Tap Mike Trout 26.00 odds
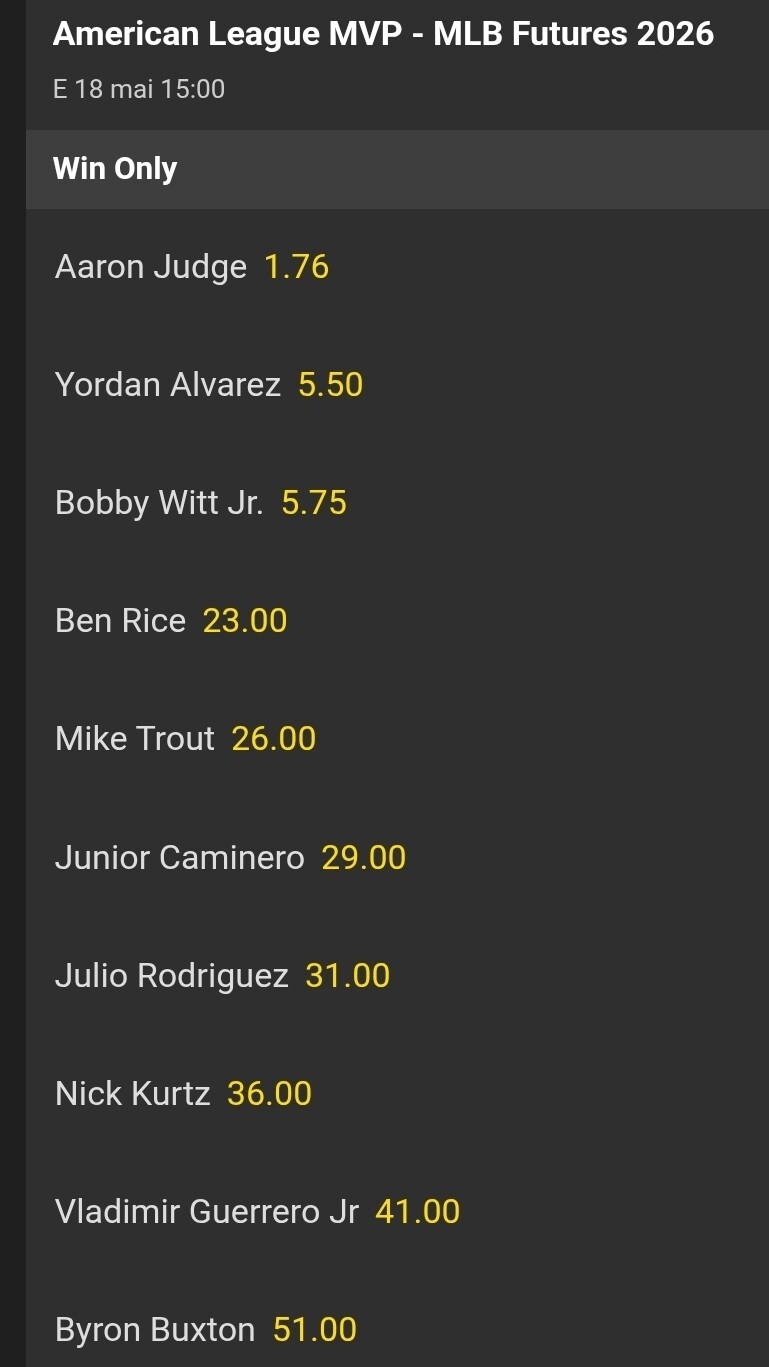 coord(397,740)
